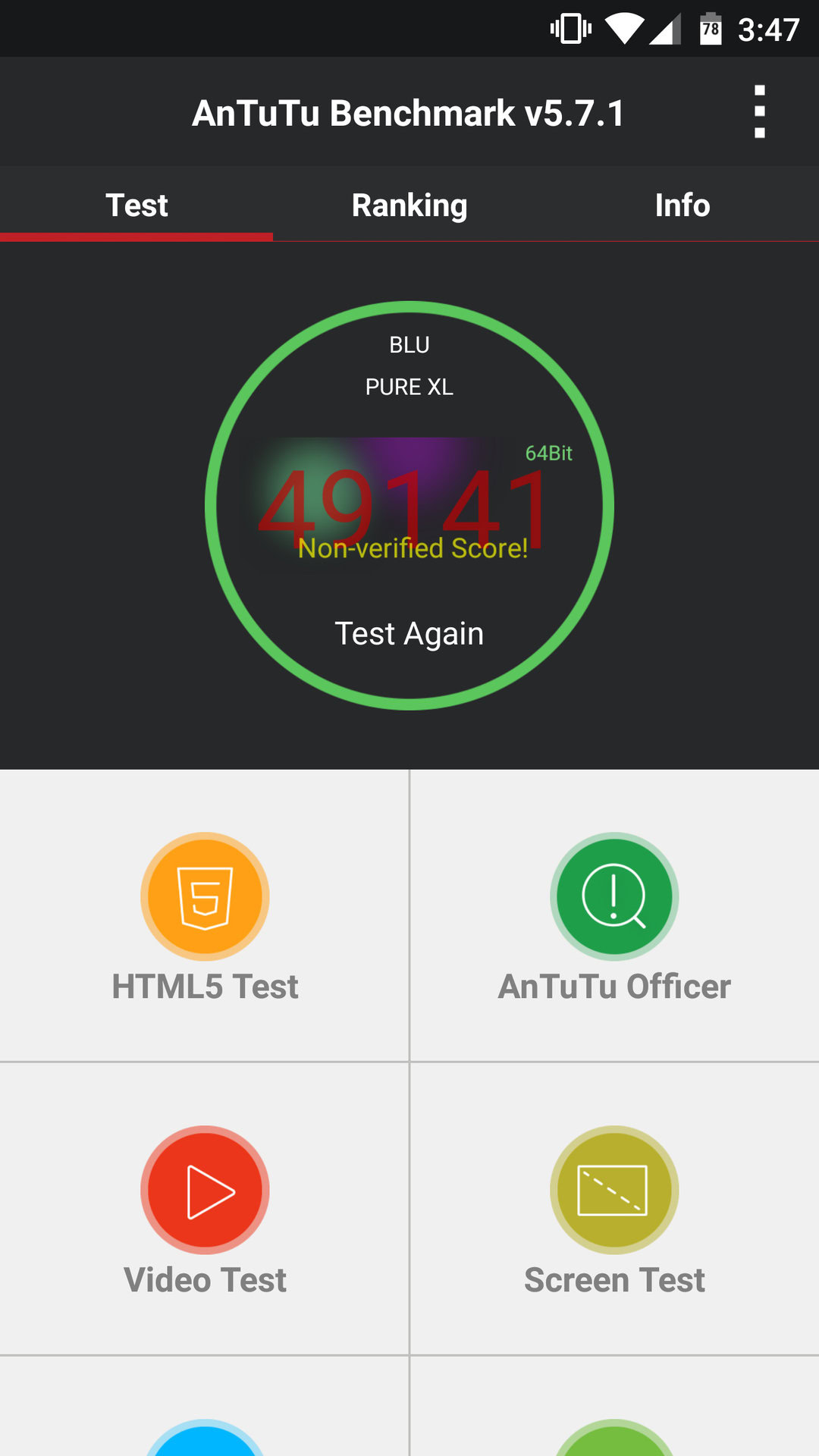819x1456 pixels.
Task: Run the Screen Test
Action: pos(614,1209)
